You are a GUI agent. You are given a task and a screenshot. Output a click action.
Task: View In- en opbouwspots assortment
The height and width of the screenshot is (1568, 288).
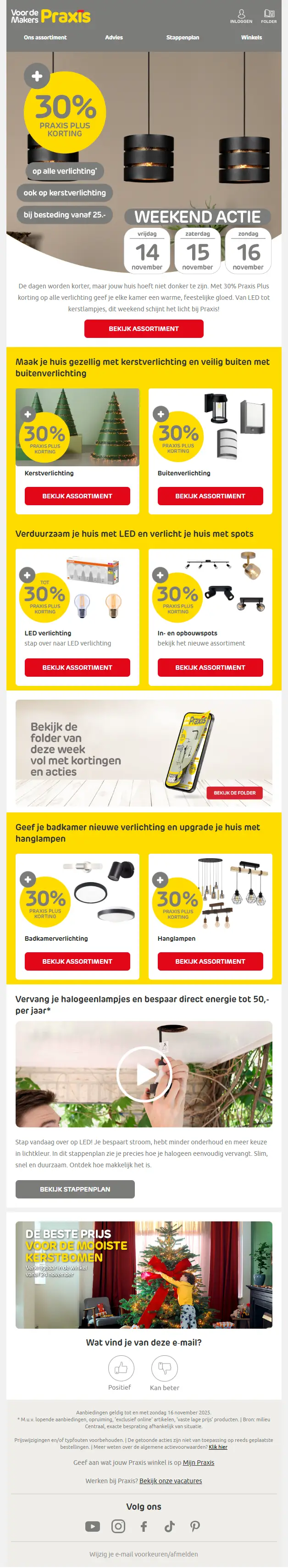tap(210, 668)
